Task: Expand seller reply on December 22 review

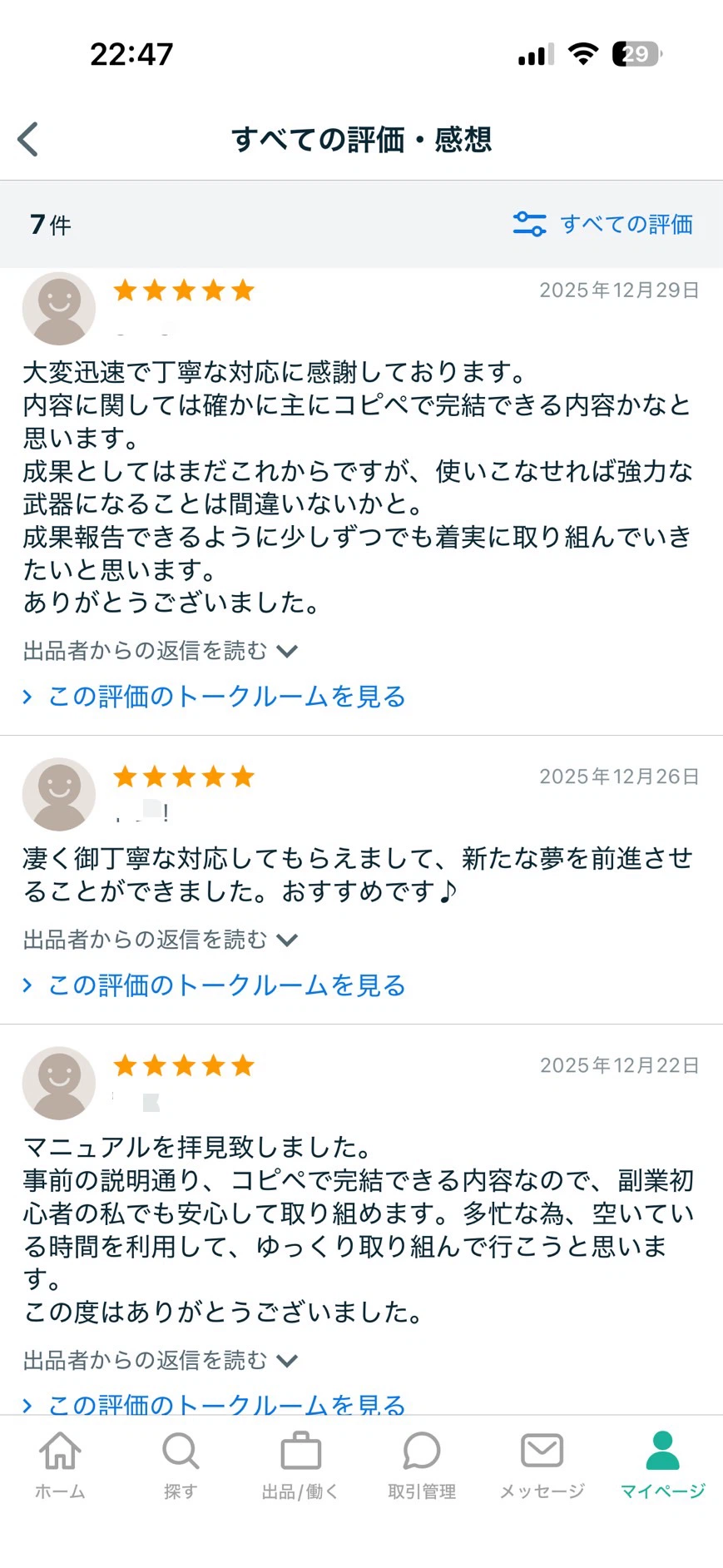Action: [160, 1361]
